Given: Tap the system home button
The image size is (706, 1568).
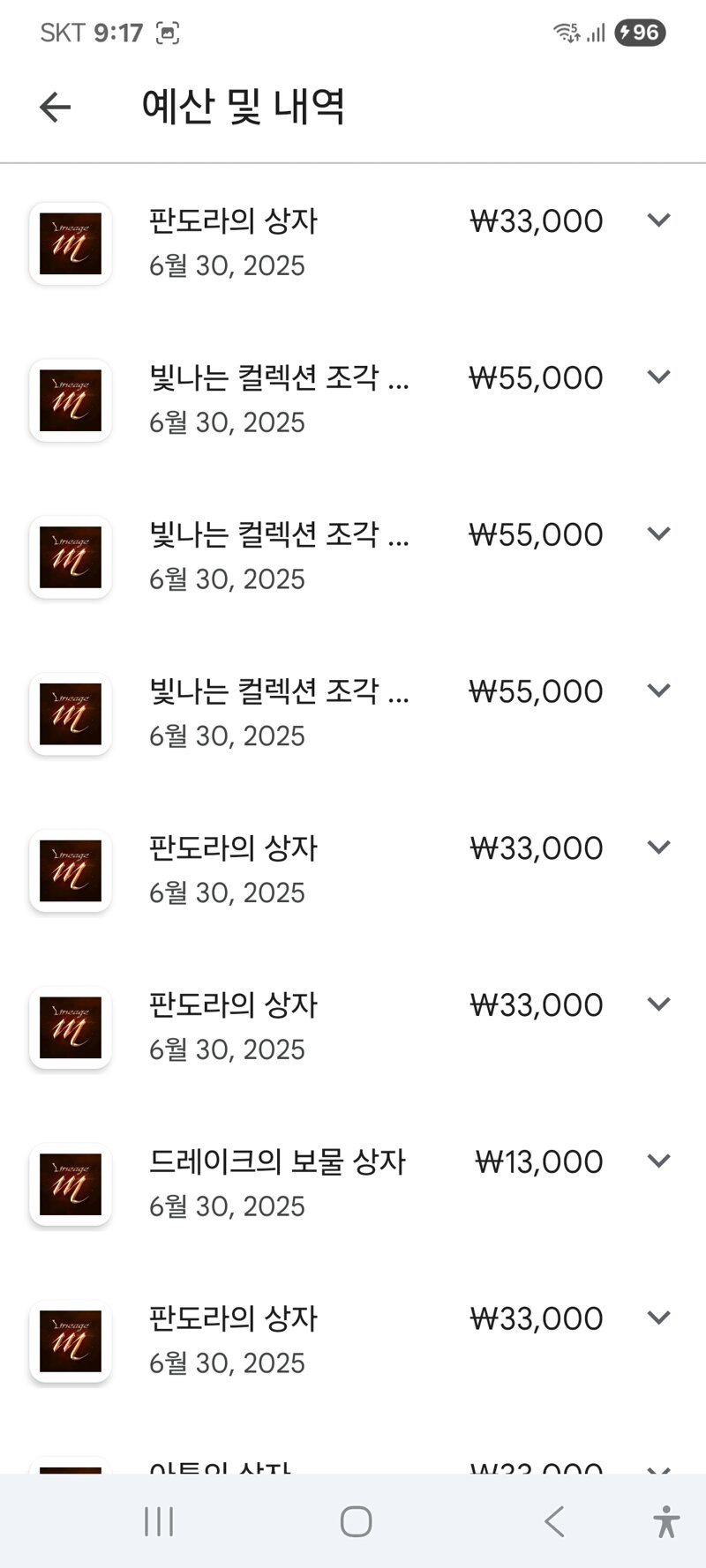Looking at the screenshot, I should [356, 1521].
